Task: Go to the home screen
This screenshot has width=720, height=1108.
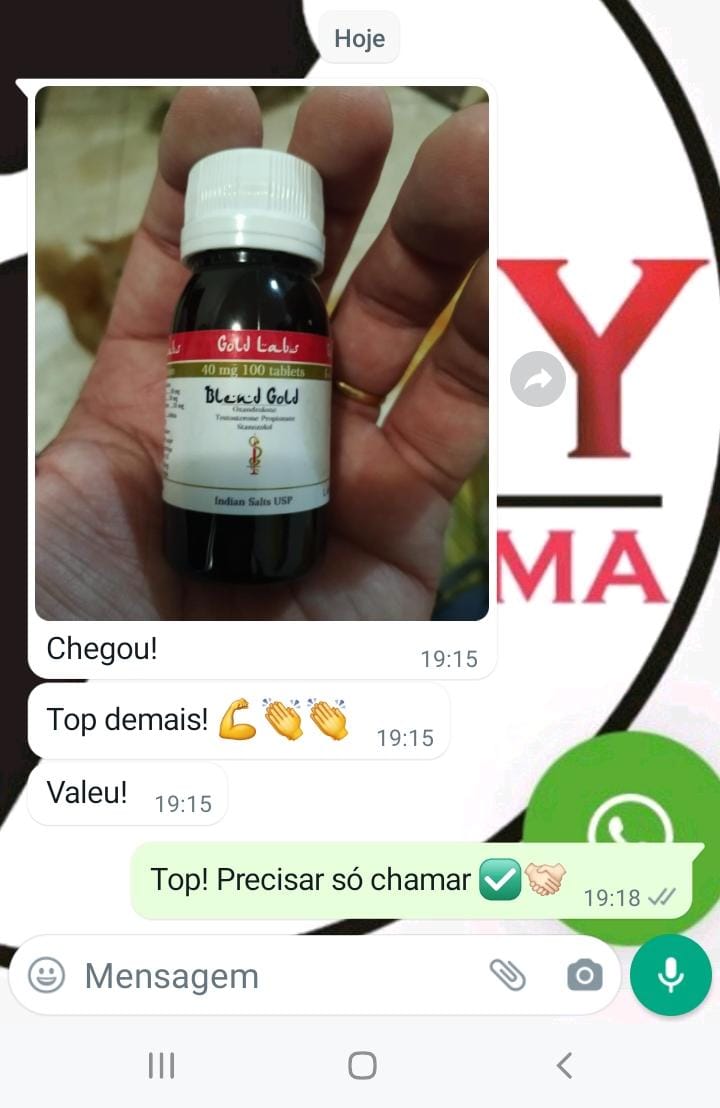Action: point(362,1065)
